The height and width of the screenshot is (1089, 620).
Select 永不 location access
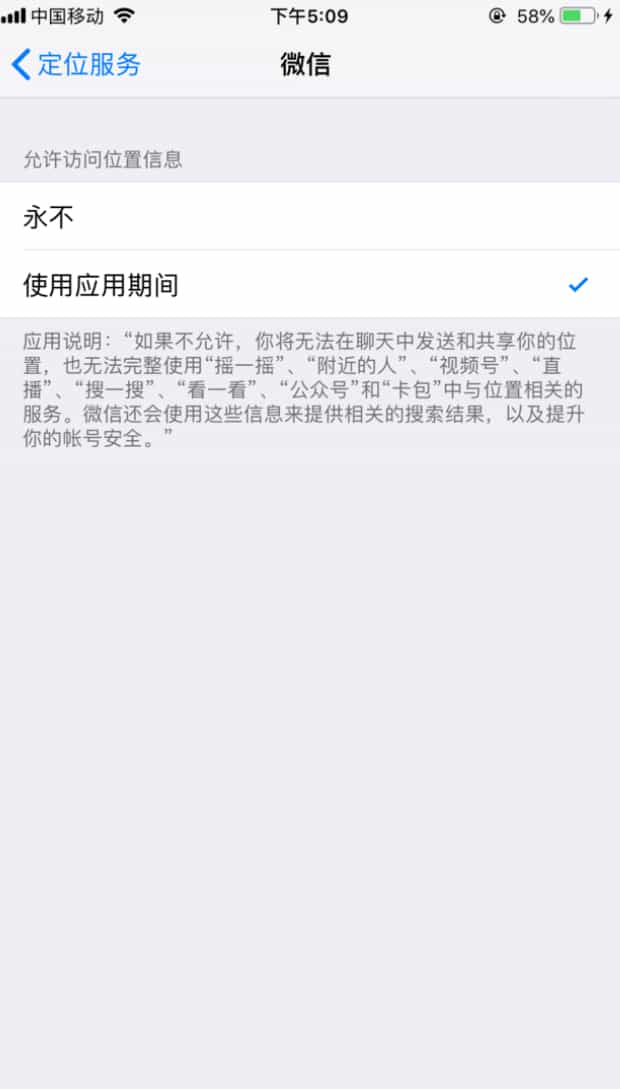(x=310, y=217)
